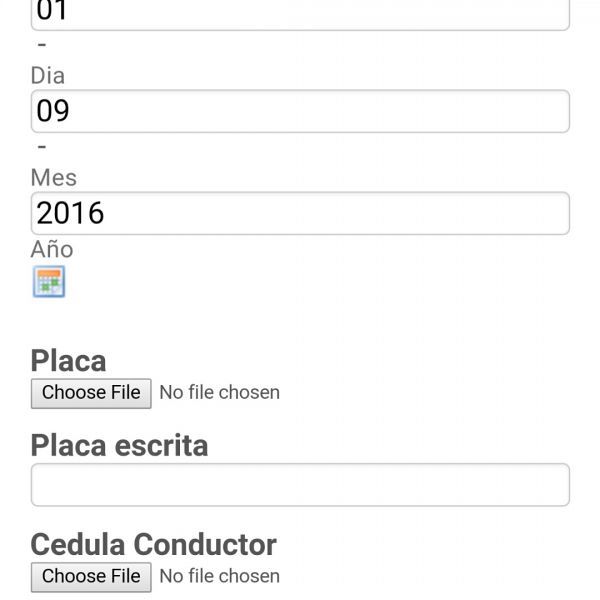600x600 pixels.
Task: Choose a file for Placa
Action: [x=91, y=393]
